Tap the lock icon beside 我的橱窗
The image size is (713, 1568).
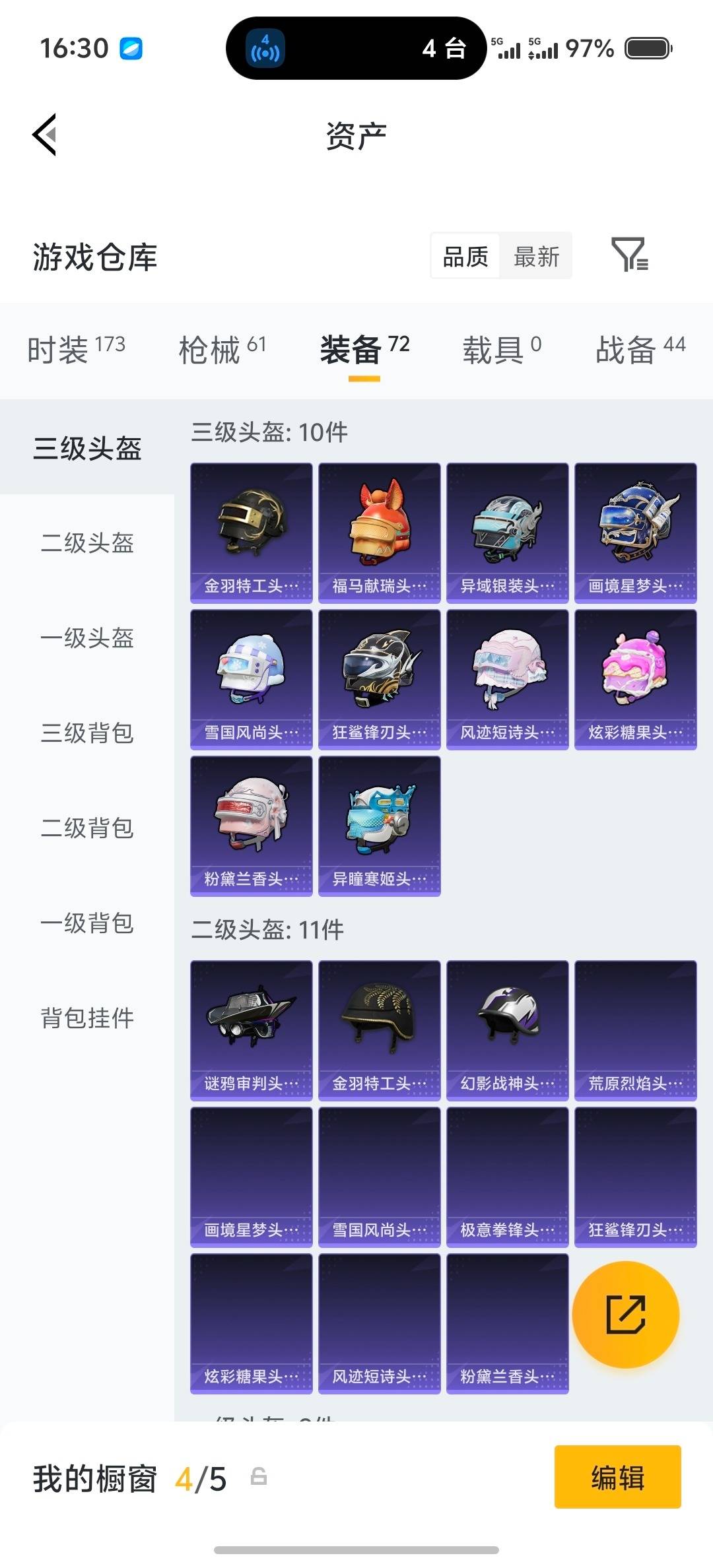click(257, 1474)
